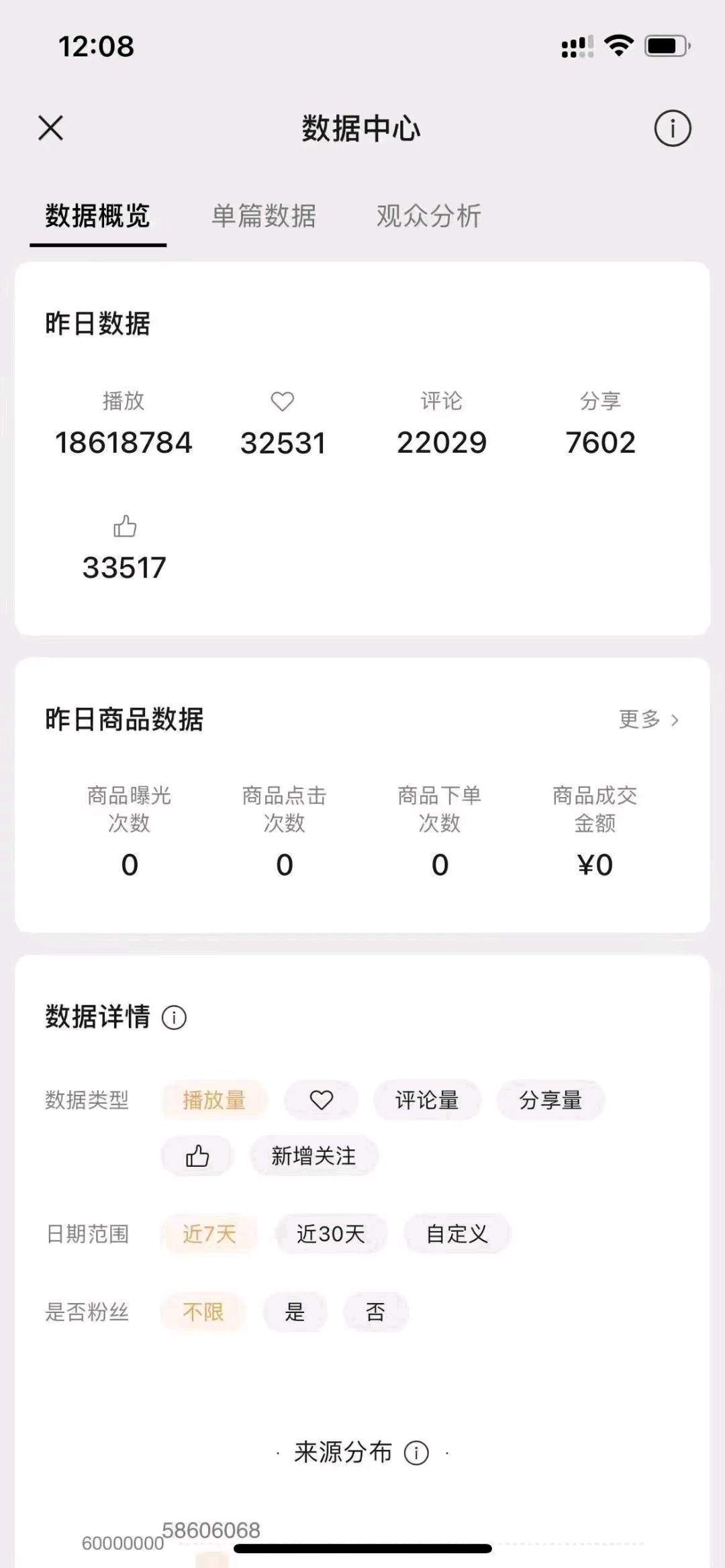This screenshot has width=725, height=1568.
Task: Select the 数据概览 tab
Action: 98,216
